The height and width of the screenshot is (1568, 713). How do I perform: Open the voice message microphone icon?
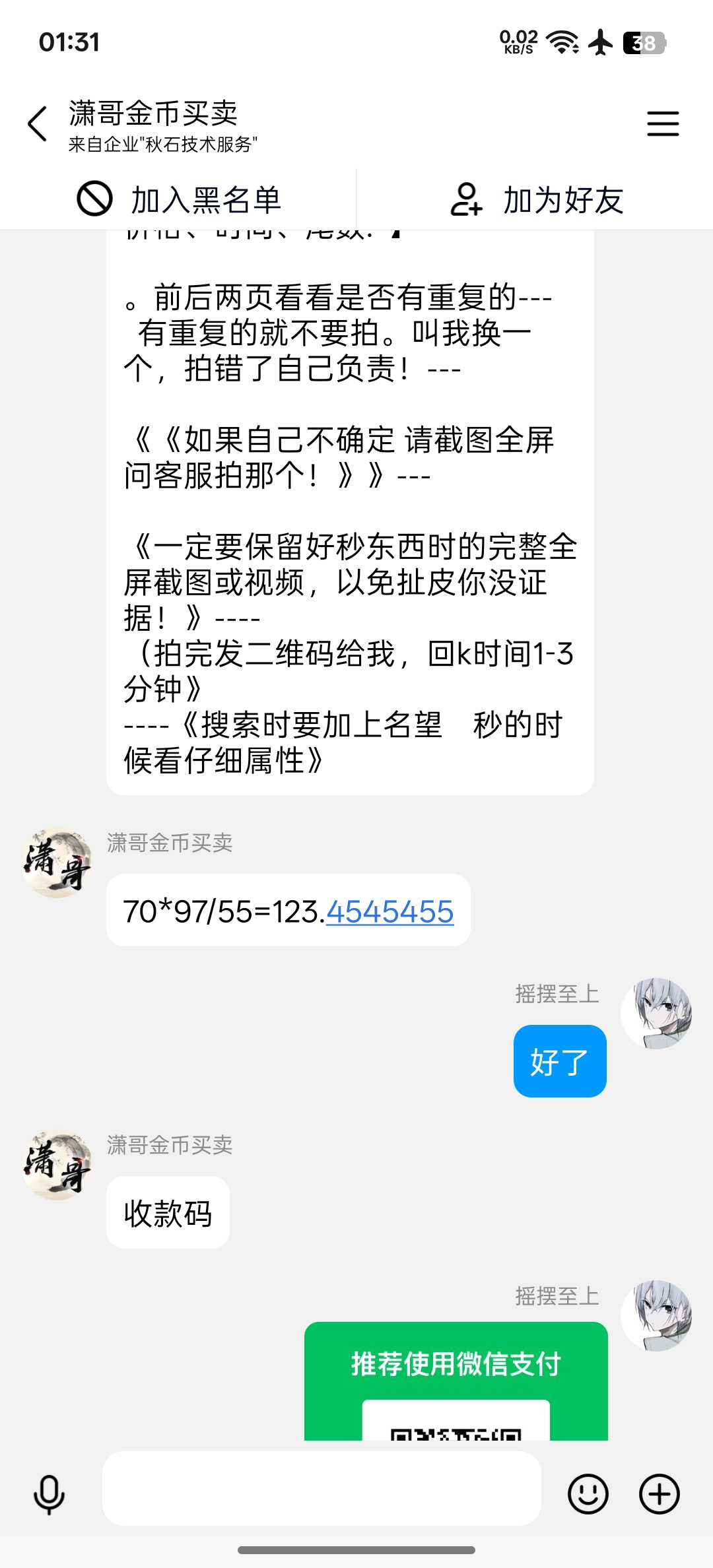50,1493
